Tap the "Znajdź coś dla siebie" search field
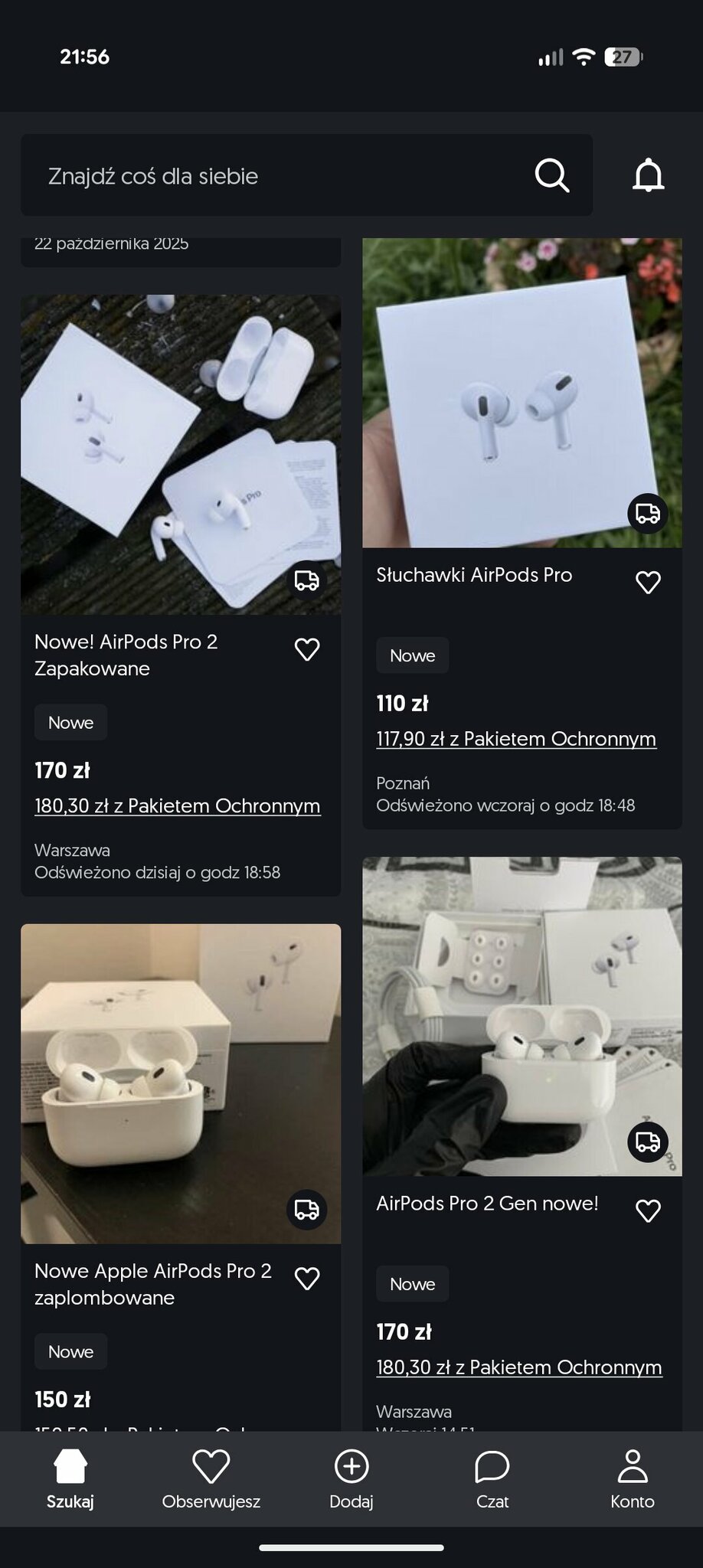 (x=276, y=176)
